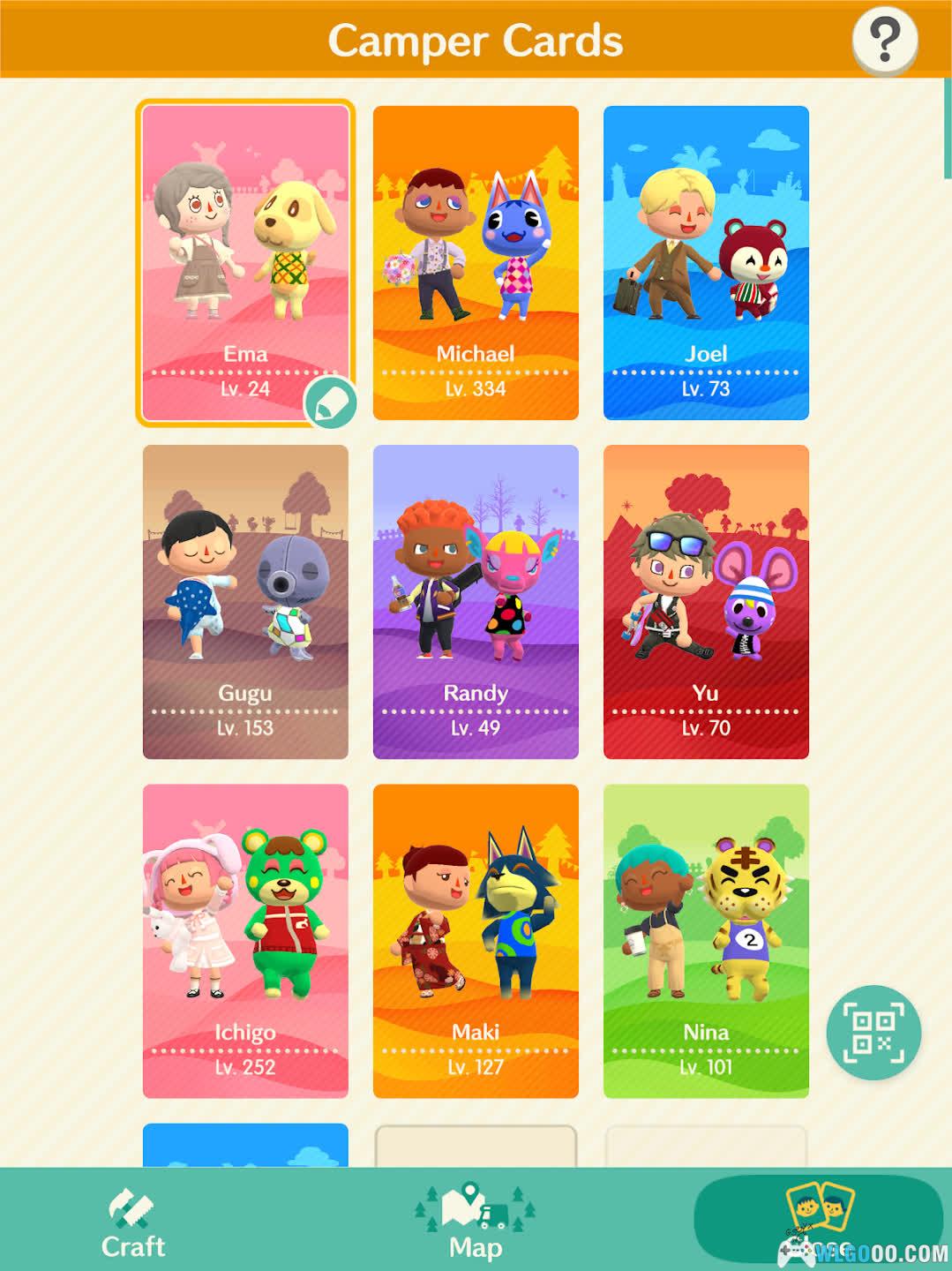
Task: Switch to the Map tab
Action: pos(476,1222)
